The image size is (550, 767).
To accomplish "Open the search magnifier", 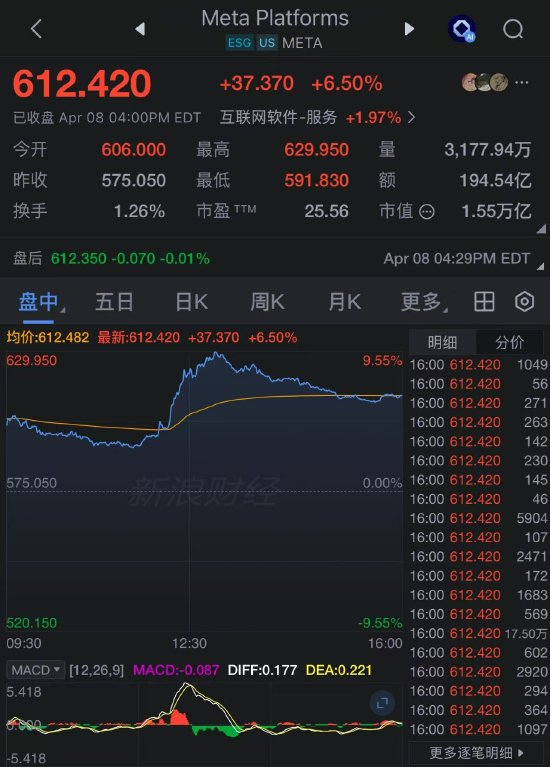I will coord(513,29).
